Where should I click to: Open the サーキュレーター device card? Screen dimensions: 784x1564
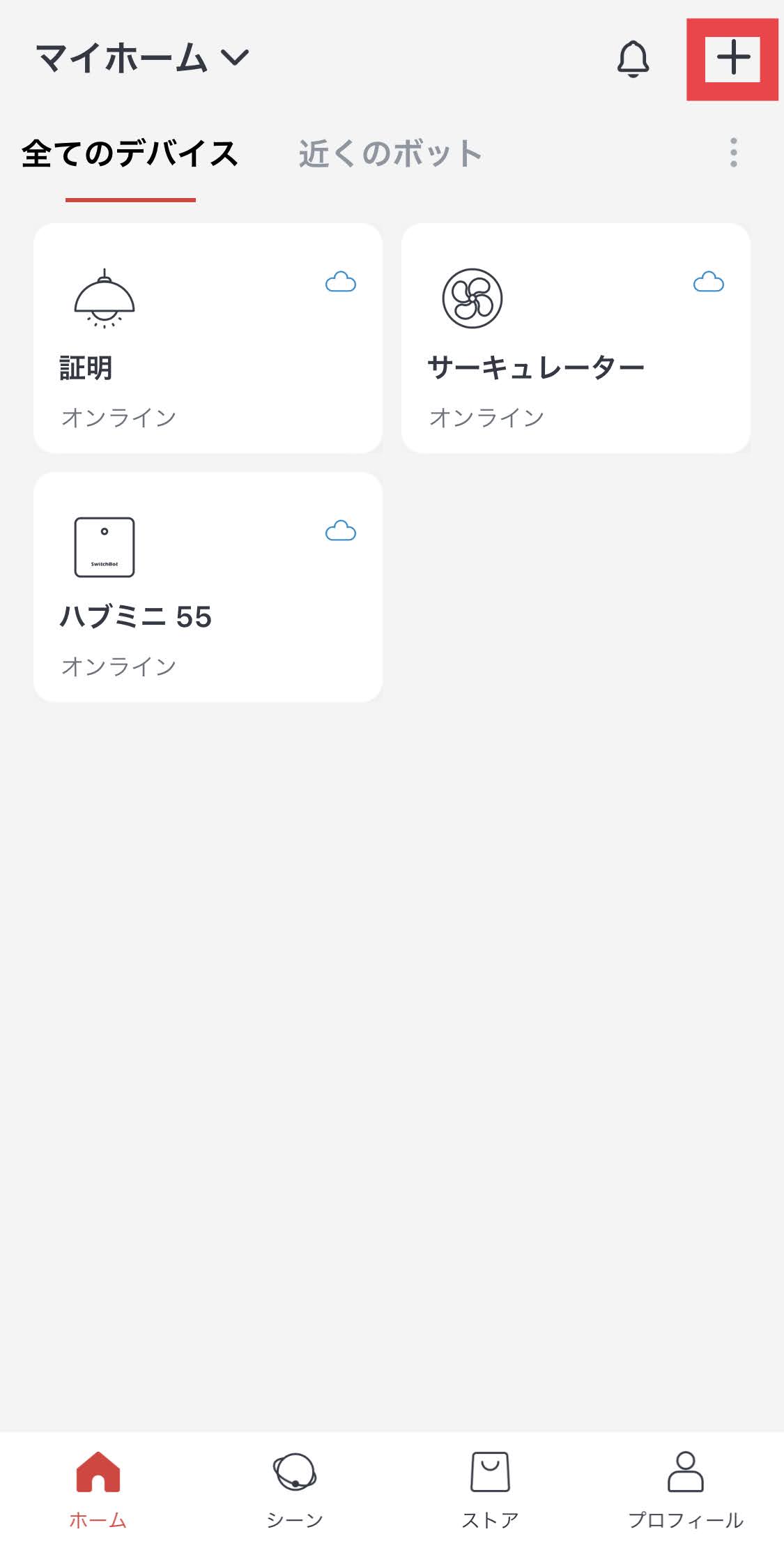tap(576, 338)
